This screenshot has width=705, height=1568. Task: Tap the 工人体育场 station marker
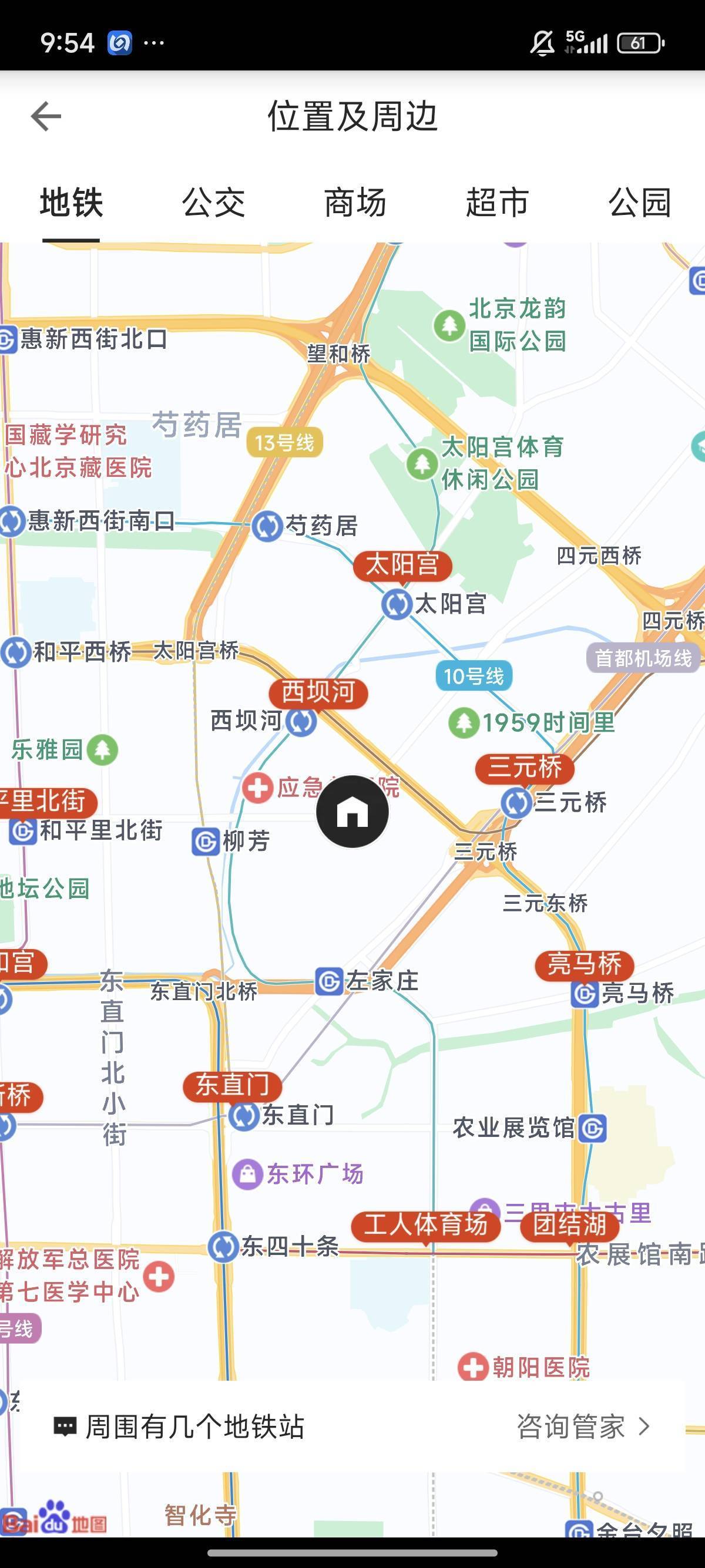425,1224
